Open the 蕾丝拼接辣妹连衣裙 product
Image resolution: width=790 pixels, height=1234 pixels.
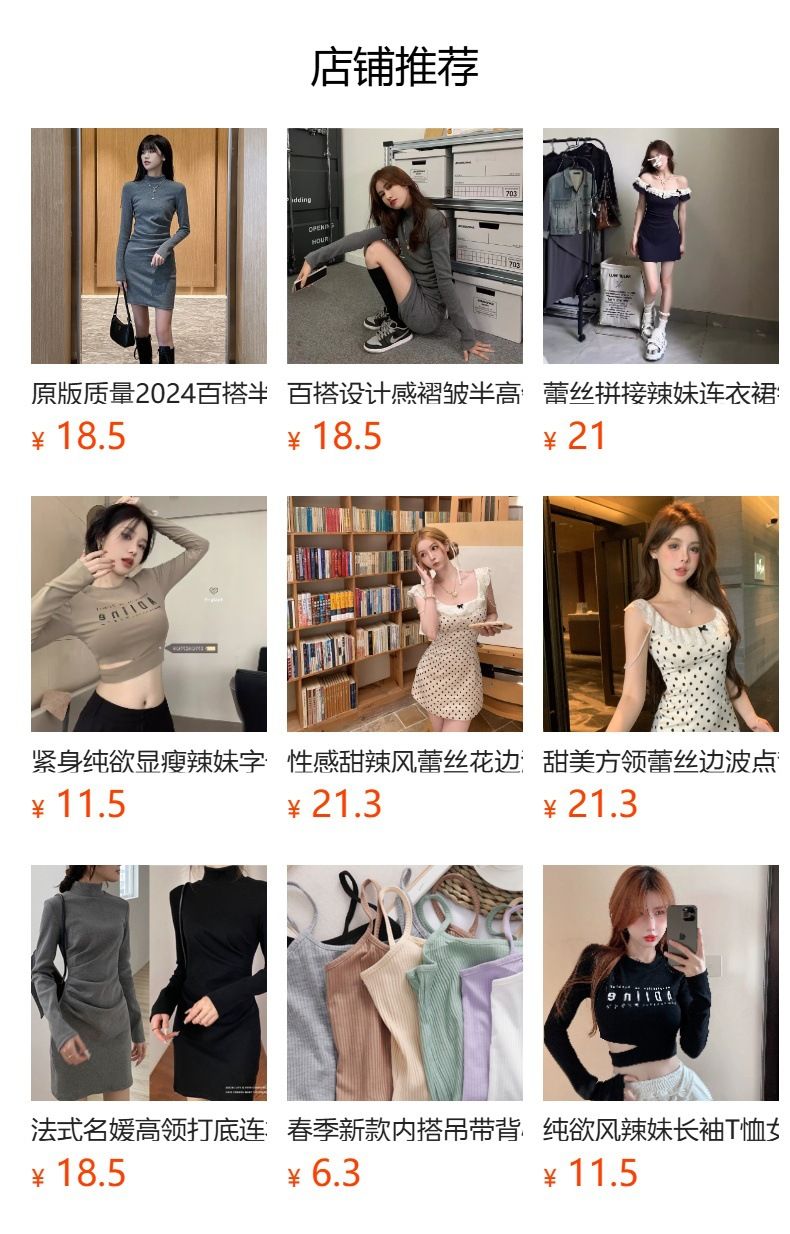(661, 246)
